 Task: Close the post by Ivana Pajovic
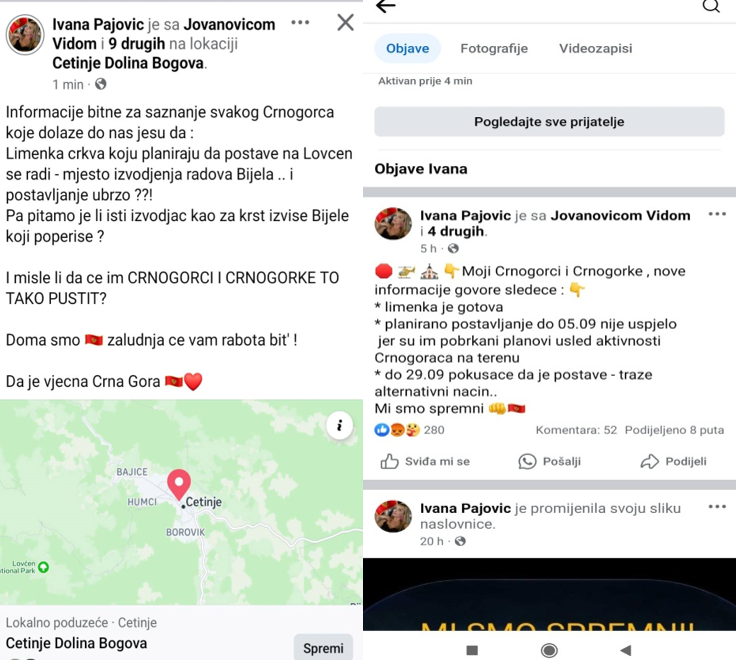(x=345, y=22)
